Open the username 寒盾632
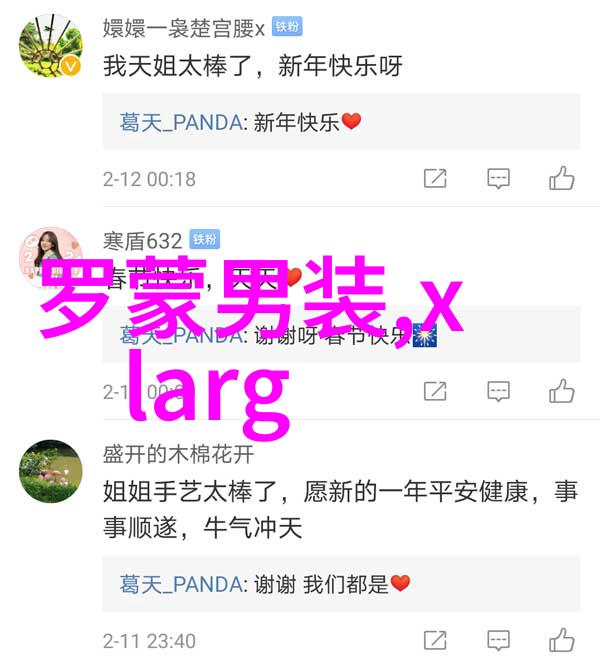600x662 pixels. click(x=142, y=240)
